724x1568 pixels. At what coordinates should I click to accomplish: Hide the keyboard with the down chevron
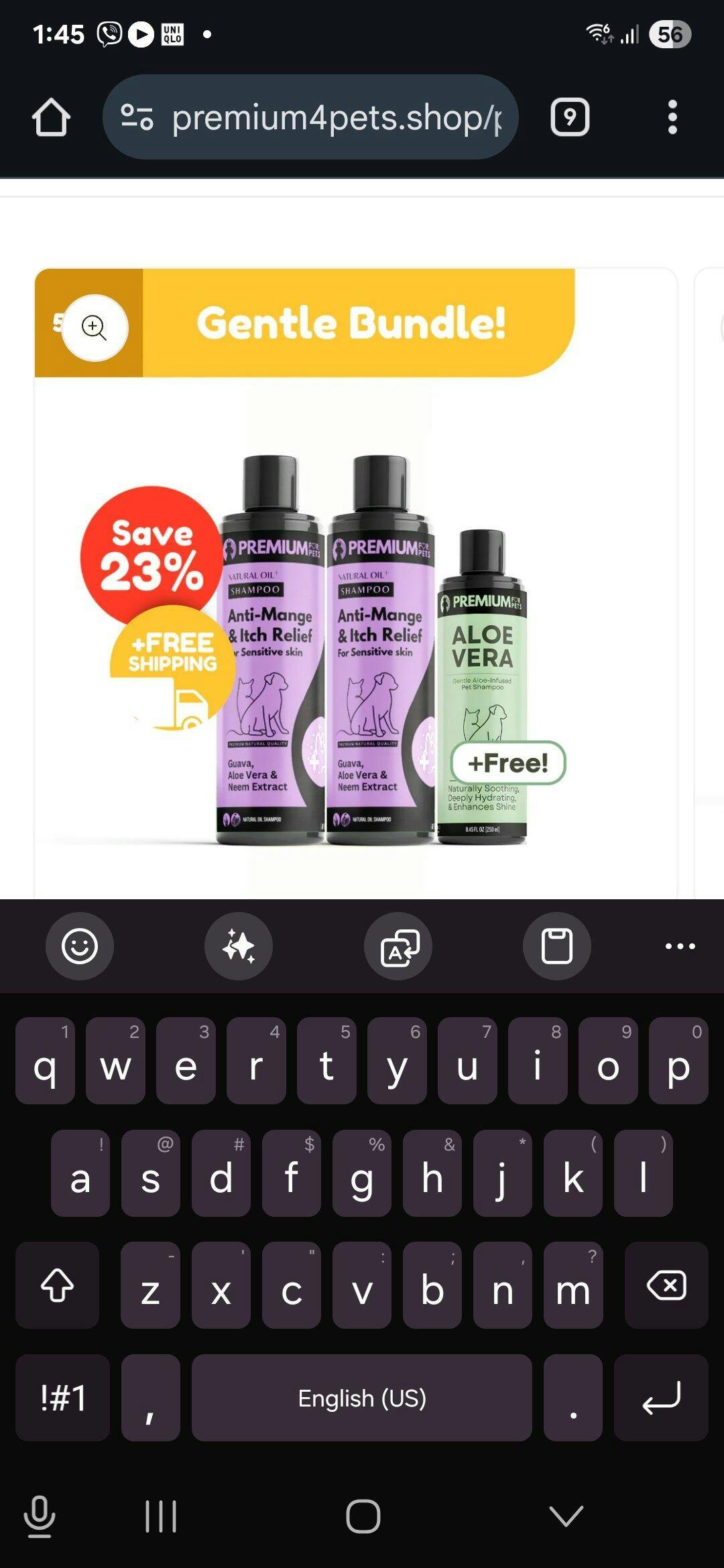pyautogui.click(x=566, y=1516)
